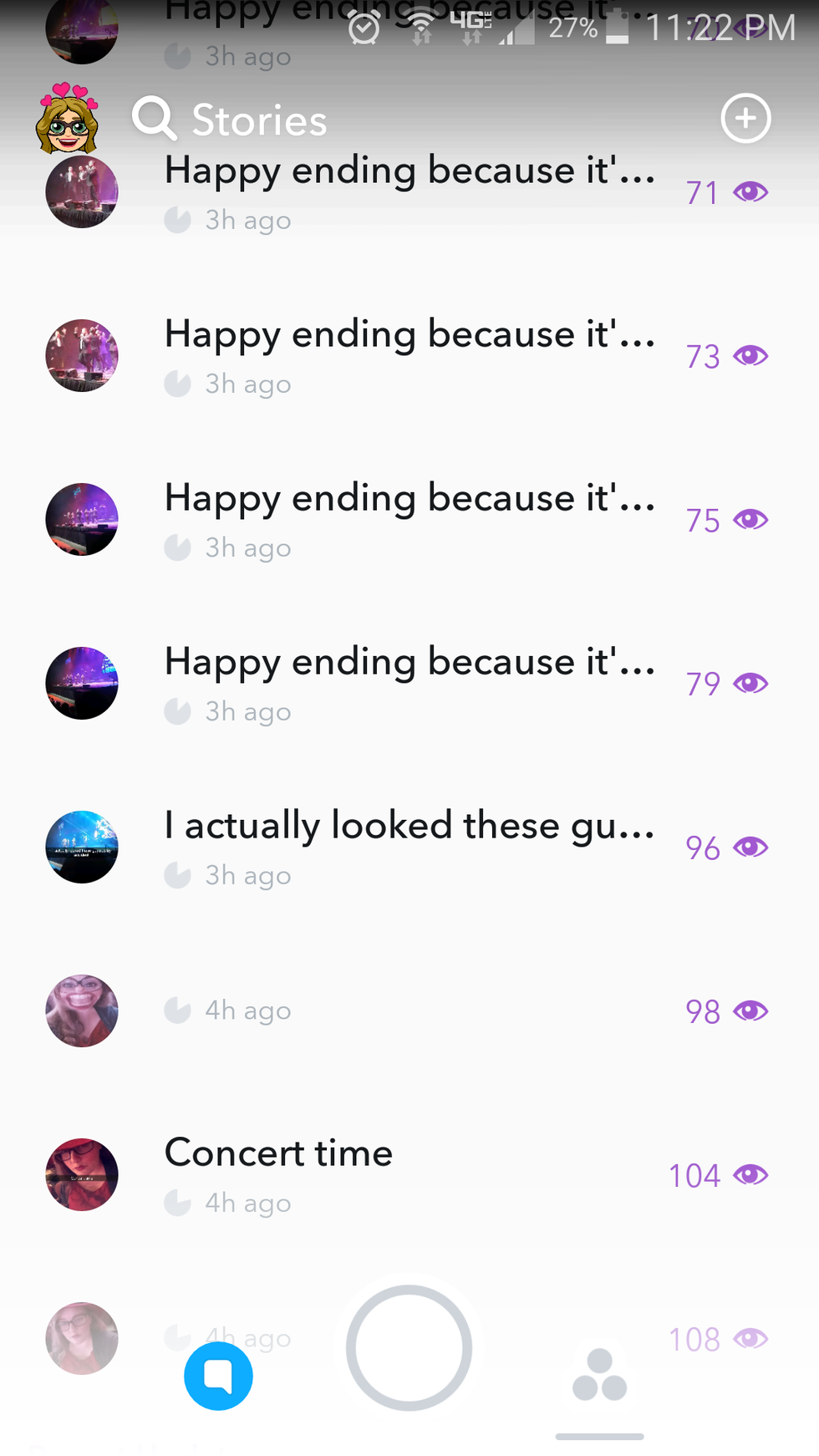Open the snap with 73 views
819x1456 pixels.
click(409, 356)
